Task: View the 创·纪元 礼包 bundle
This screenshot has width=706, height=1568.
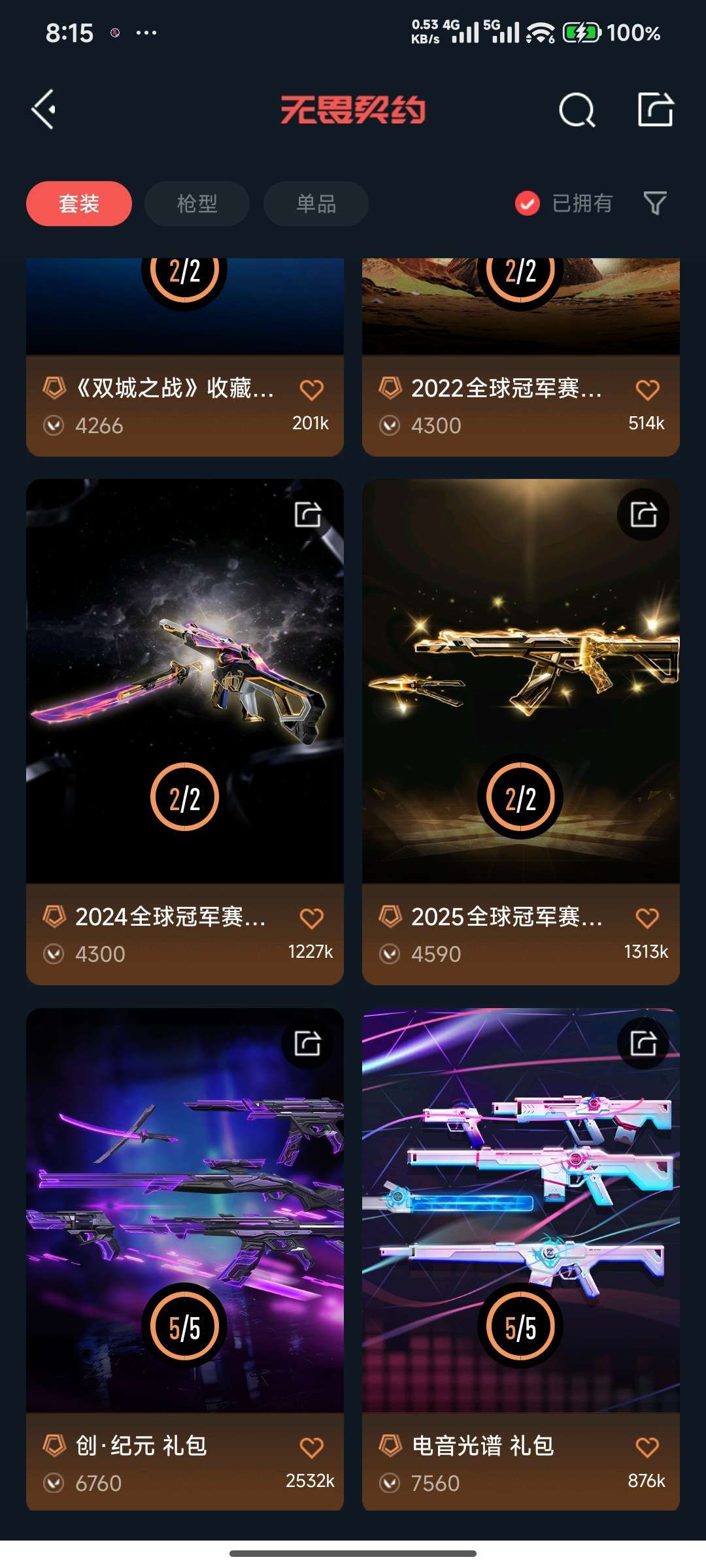Action: coord(185,1209)
